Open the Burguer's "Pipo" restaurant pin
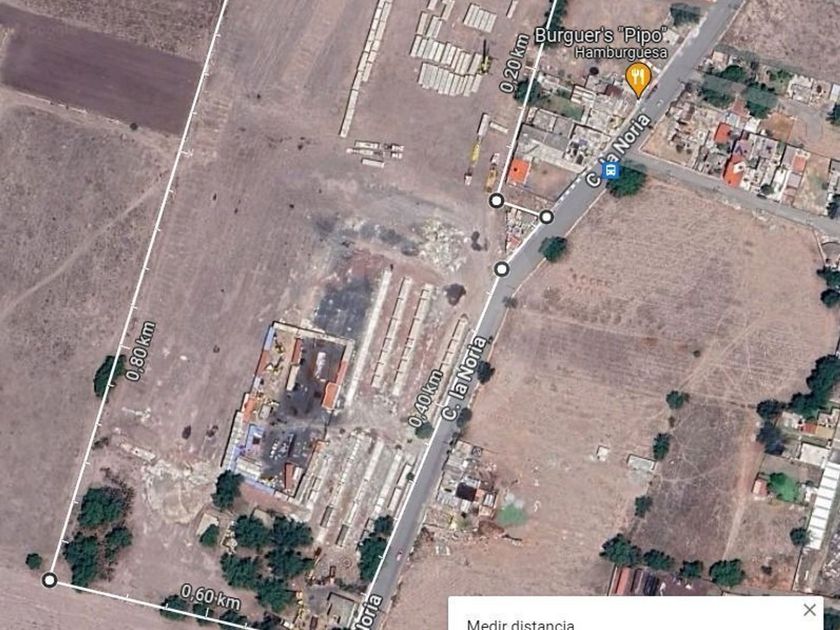This screenshot has height=630, width=840. click(x=638, y=79)
